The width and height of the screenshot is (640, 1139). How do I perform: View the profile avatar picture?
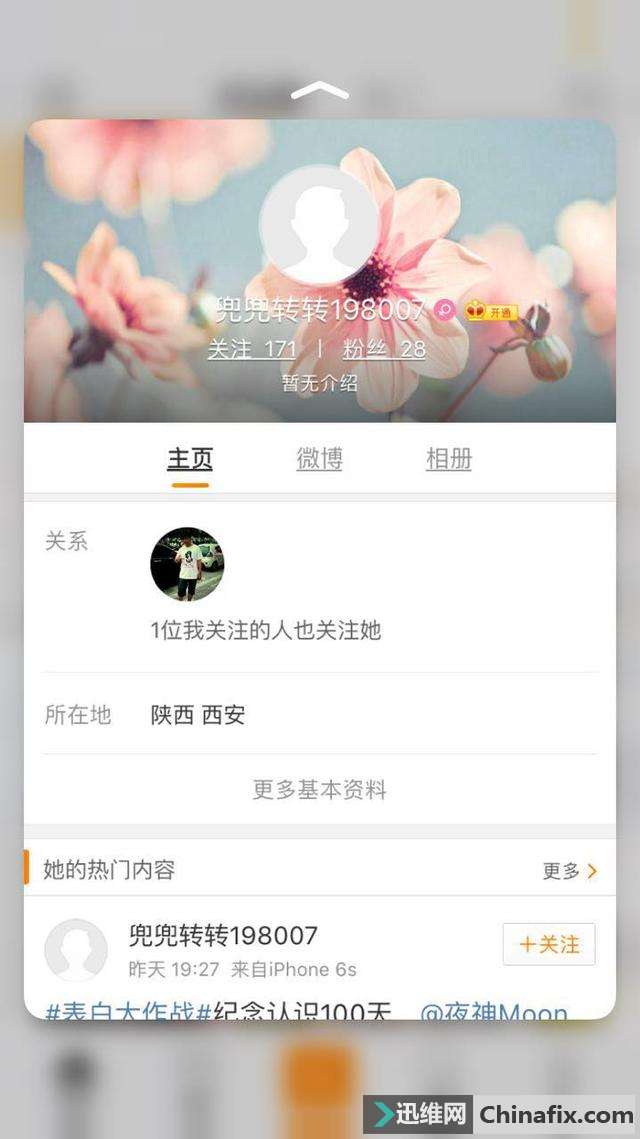pos(319,224)
